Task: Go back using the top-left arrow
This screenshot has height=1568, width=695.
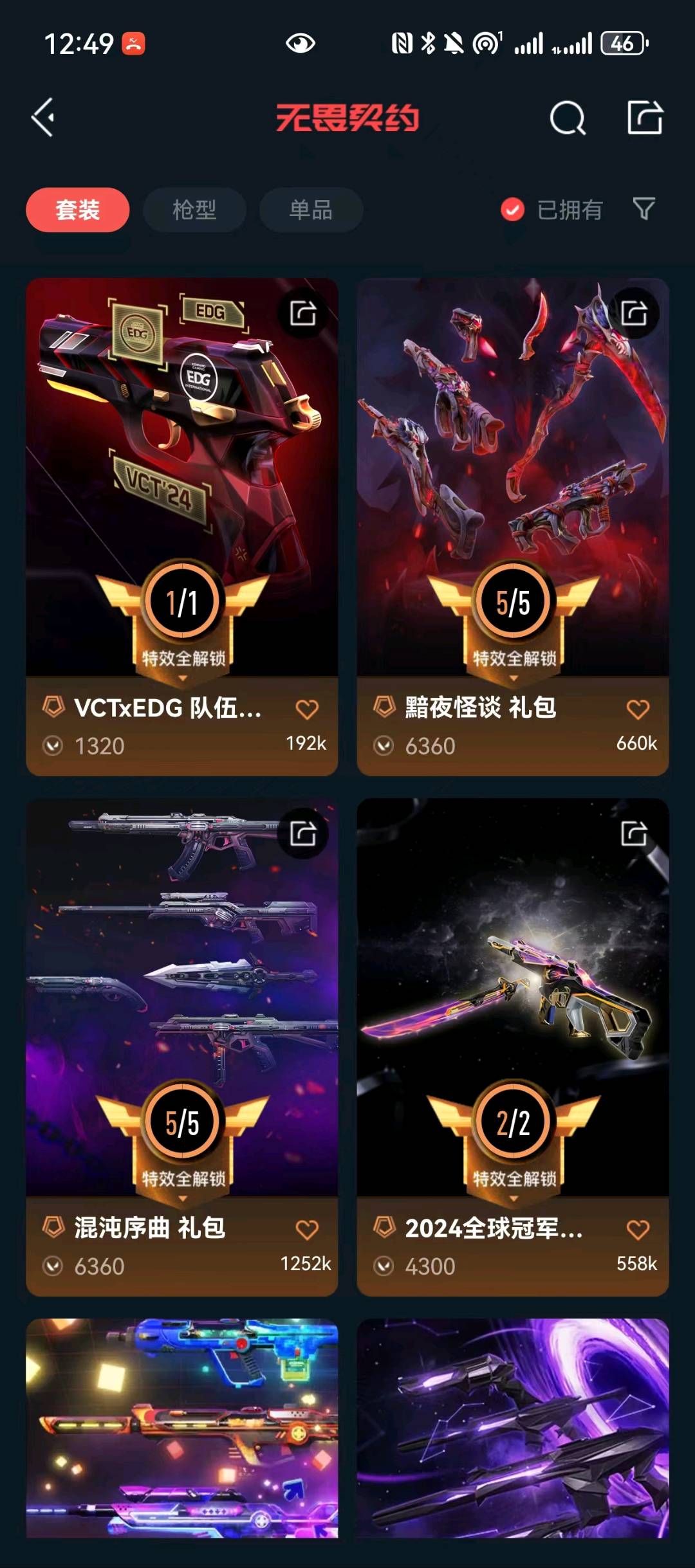Action: [x=43, y=118]
